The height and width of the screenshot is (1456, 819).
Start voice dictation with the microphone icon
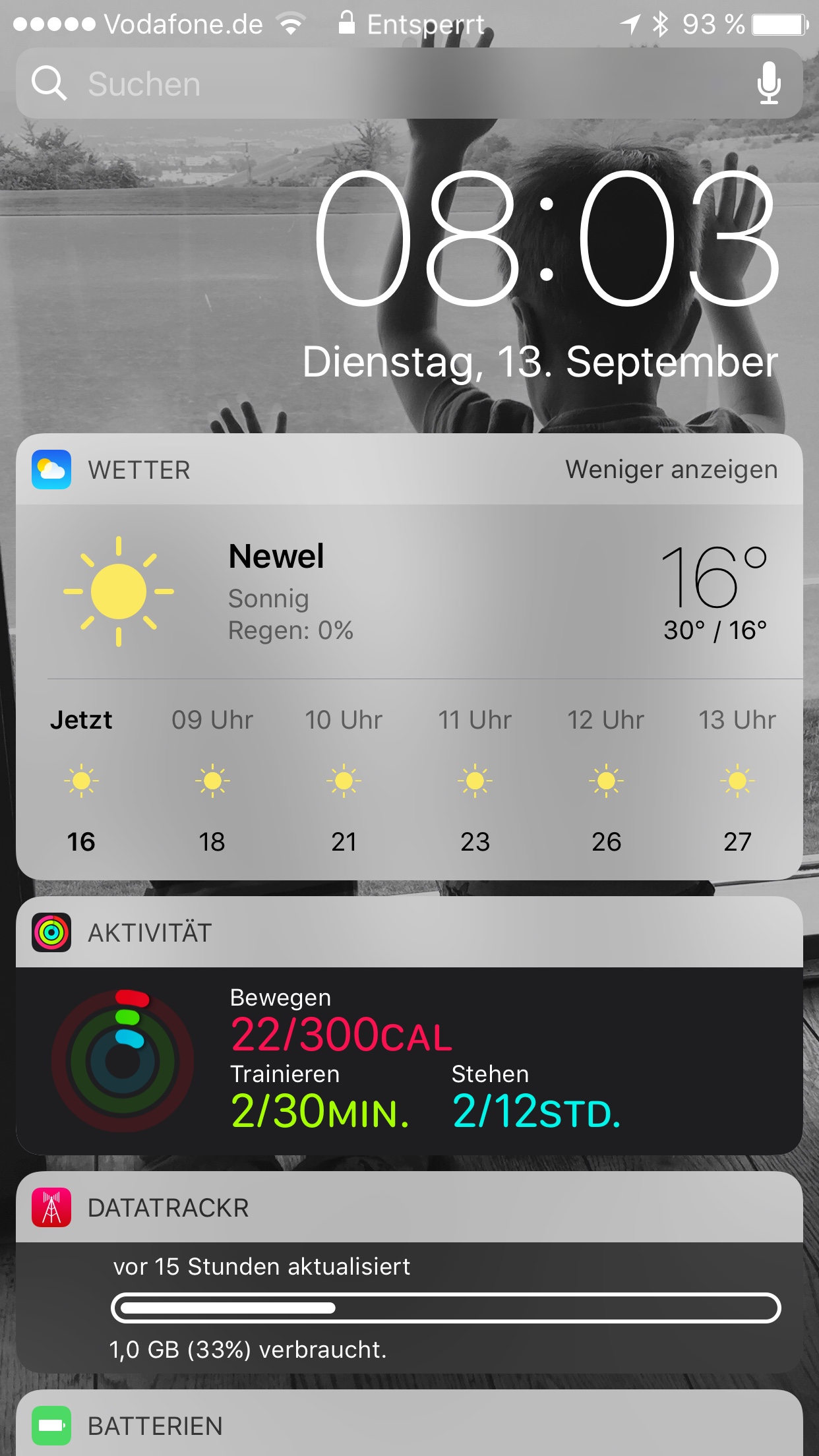point(769,84)
